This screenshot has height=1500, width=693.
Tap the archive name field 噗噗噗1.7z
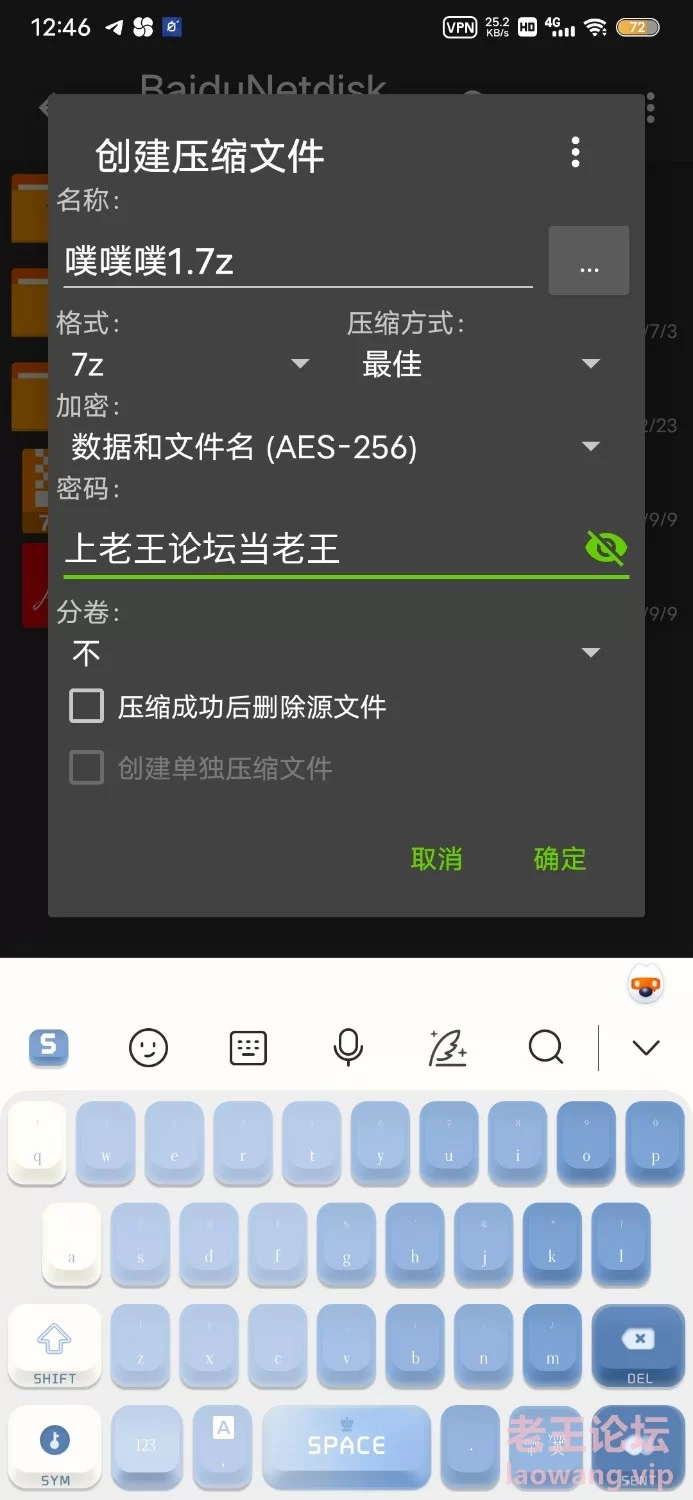point(298,262)
